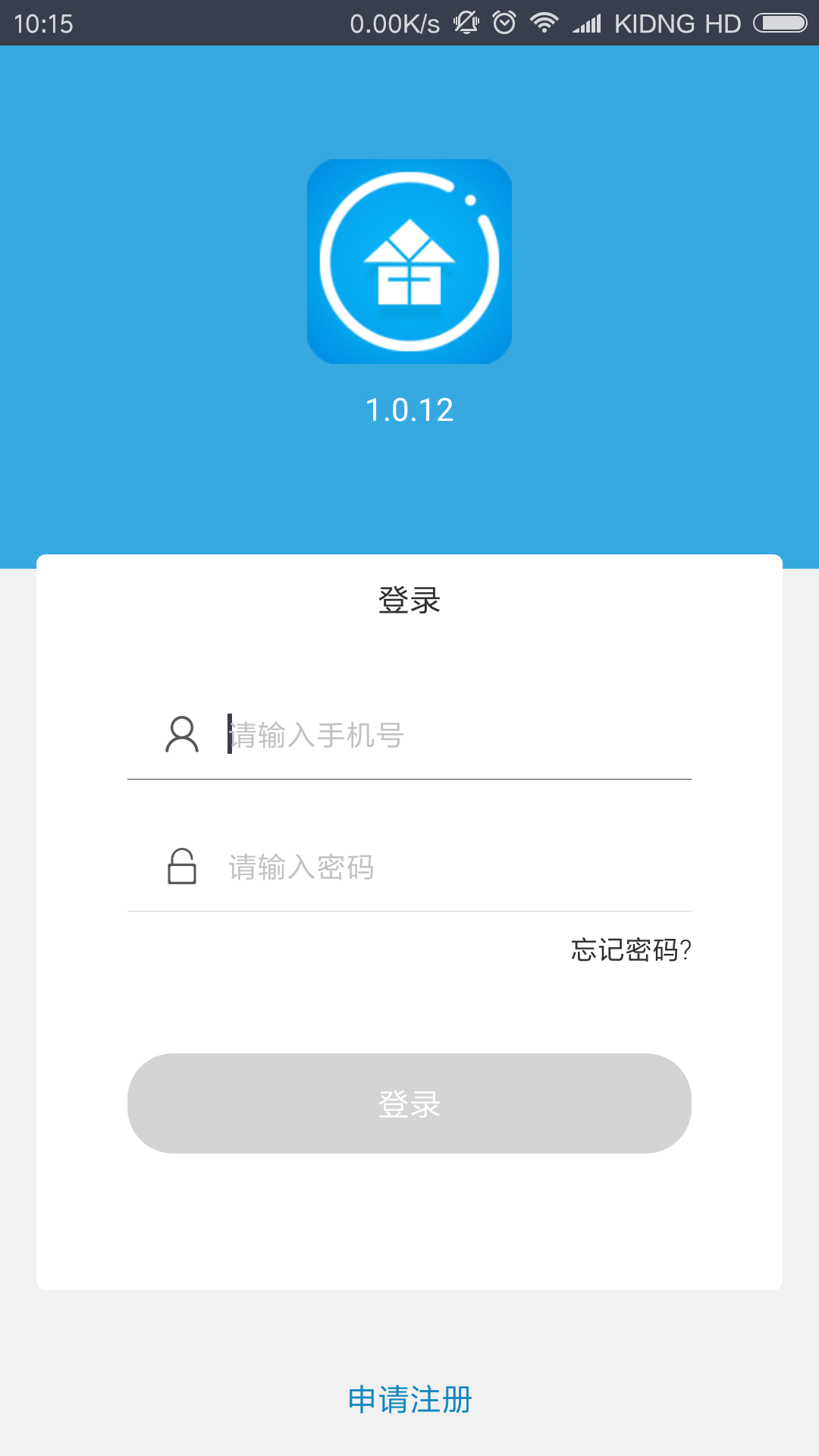Click the battery indicator in status bar
The width and height of the screenshot is (819, 1456).
[782, 23]
